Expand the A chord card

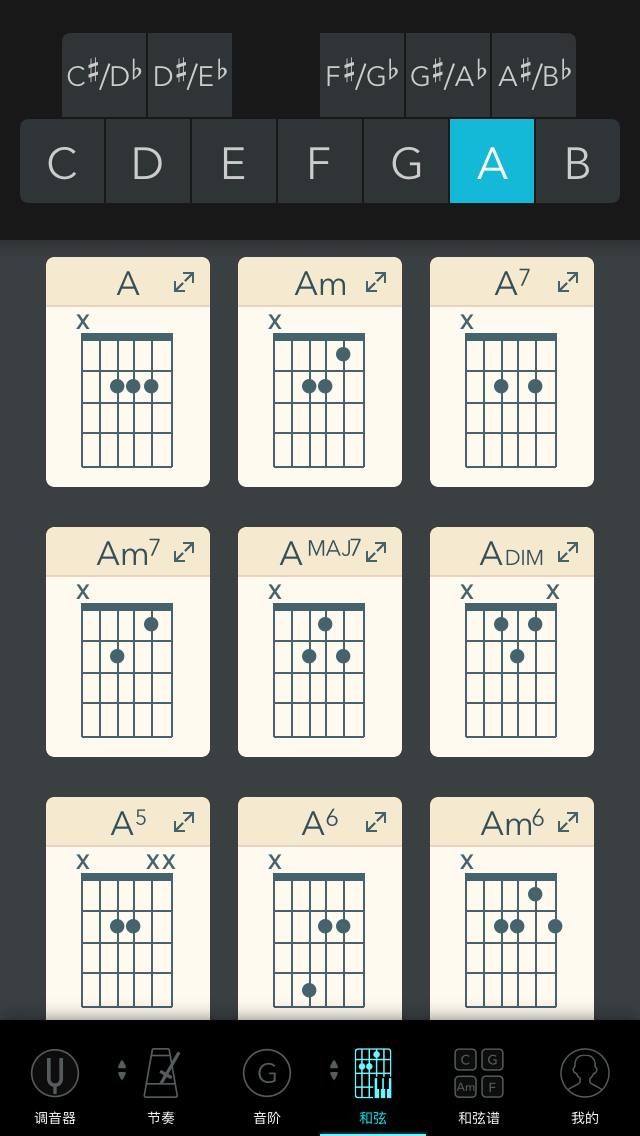(184, 283)
